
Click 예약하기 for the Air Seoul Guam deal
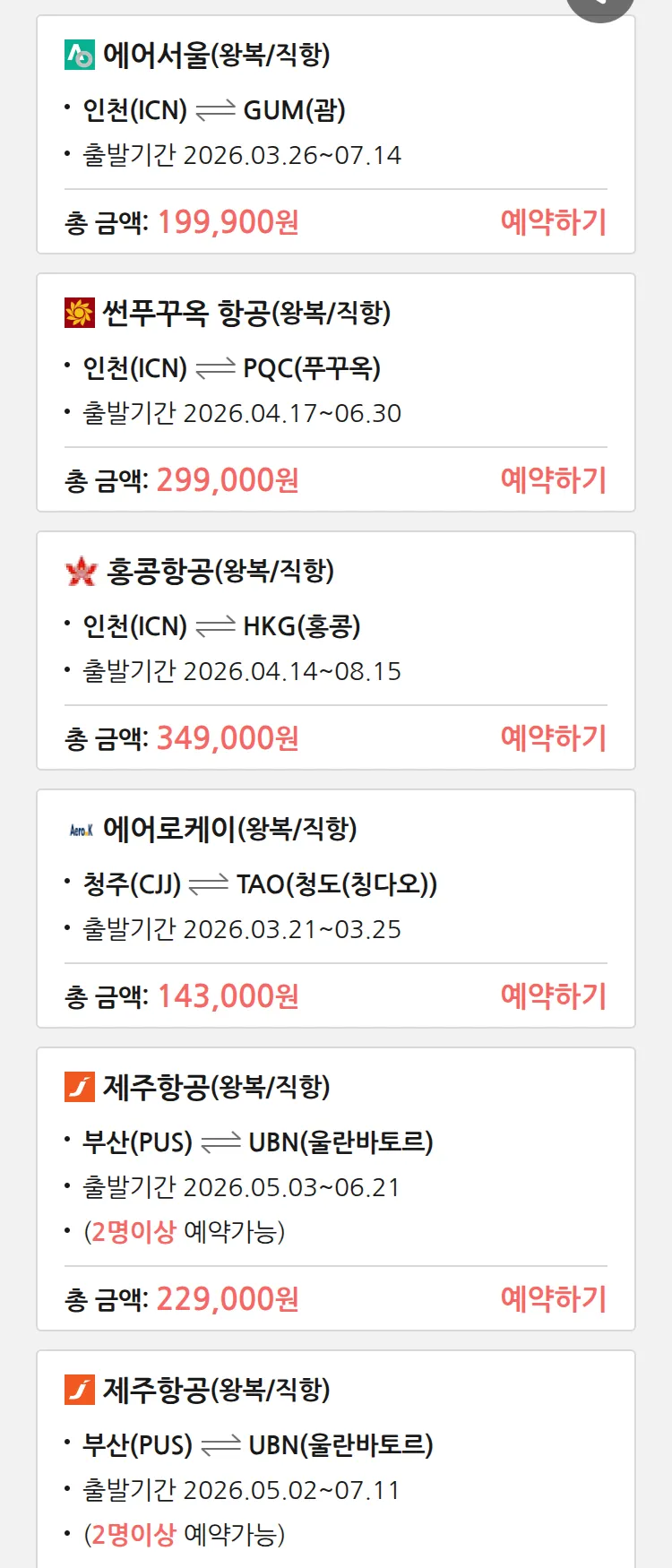554,220
